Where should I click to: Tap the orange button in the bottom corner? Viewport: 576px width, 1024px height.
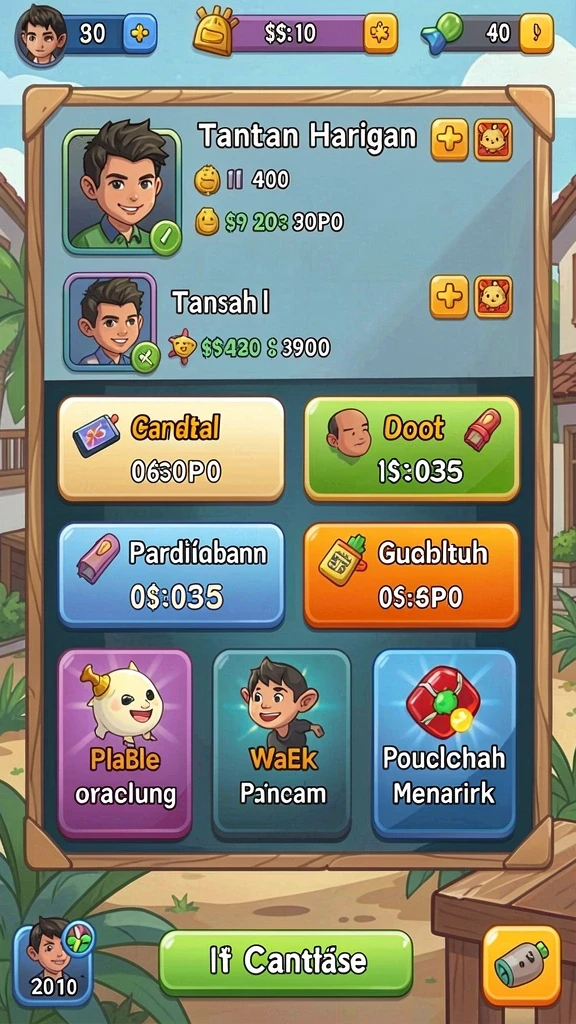coord(522,966)
